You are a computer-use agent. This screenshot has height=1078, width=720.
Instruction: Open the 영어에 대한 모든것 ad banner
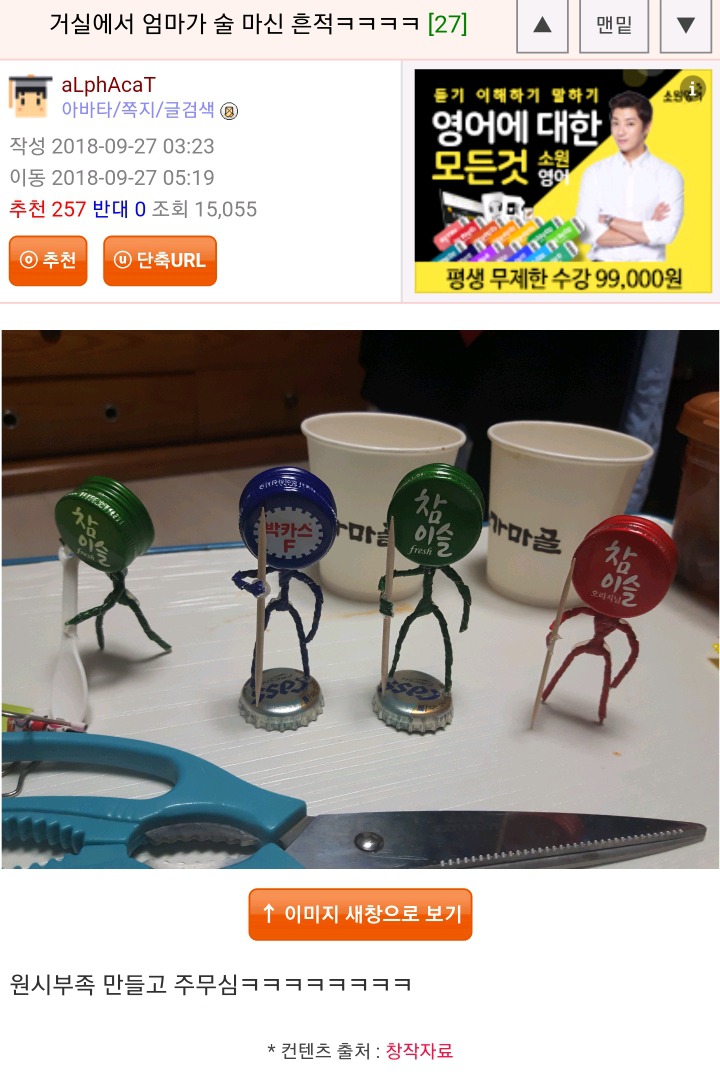point(562,181)
